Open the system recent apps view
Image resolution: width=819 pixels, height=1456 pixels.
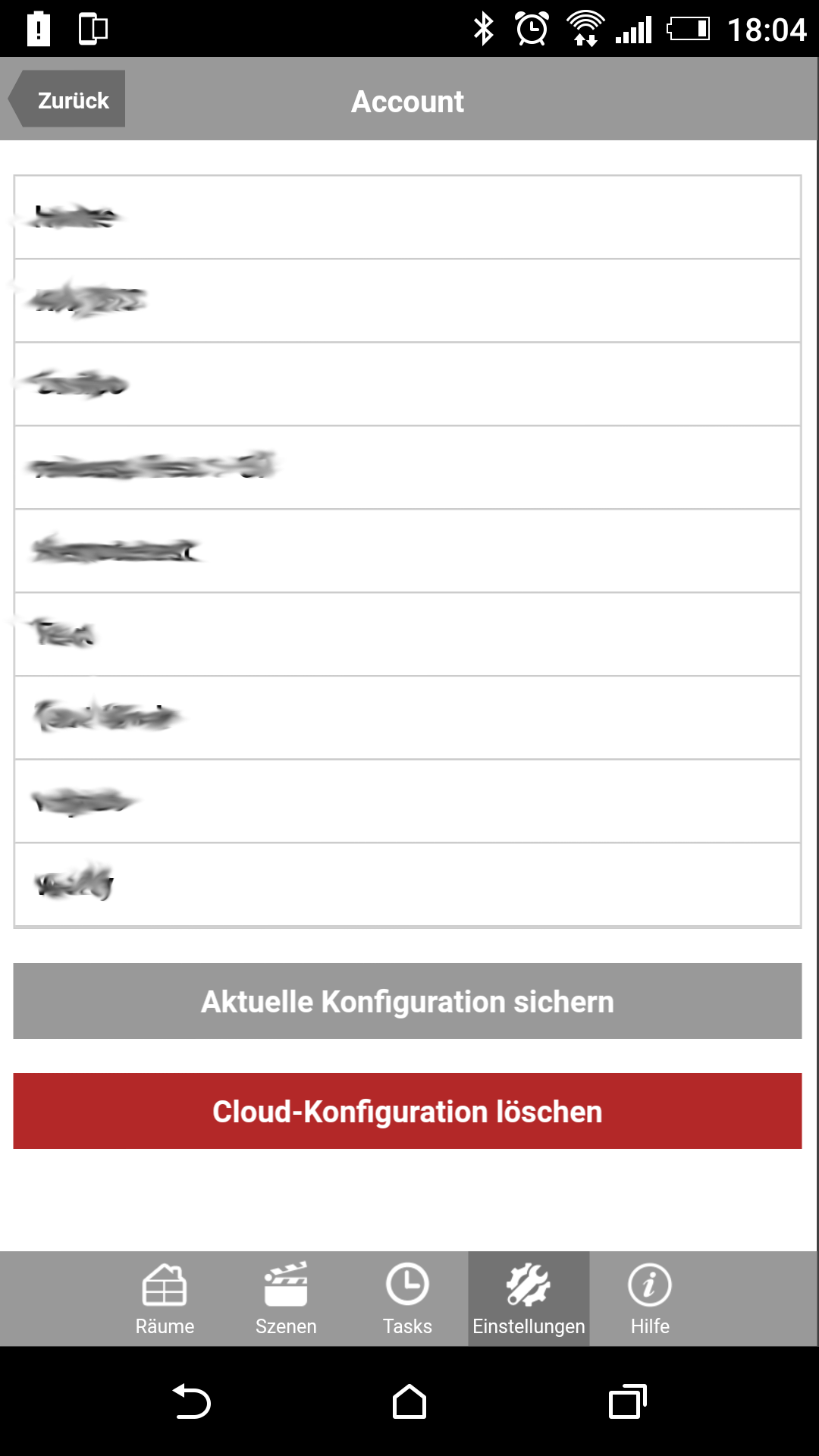(627, 1401)
